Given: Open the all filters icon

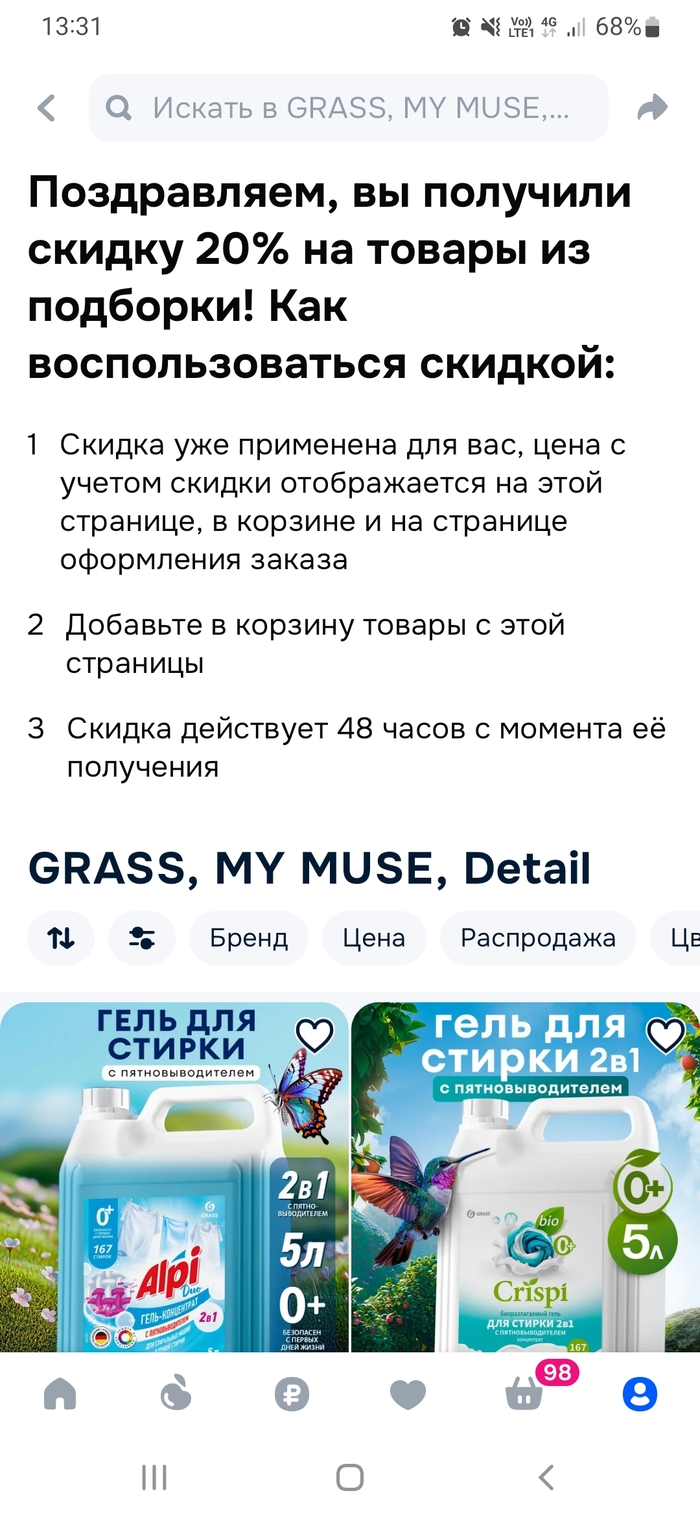Looking at the screenshot, I should coord(142,938).
